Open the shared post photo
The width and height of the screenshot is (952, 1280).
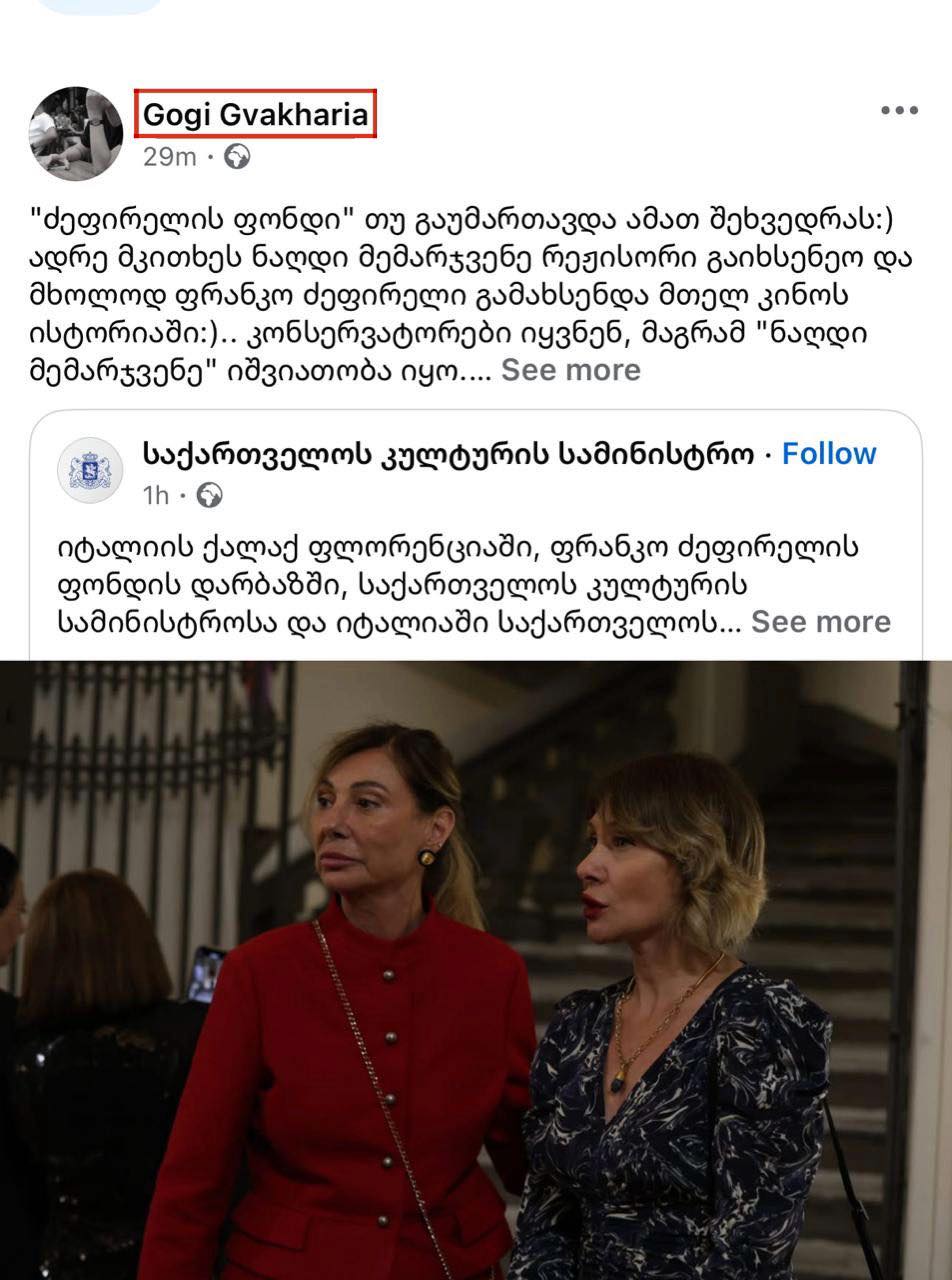tap(476, 968)
